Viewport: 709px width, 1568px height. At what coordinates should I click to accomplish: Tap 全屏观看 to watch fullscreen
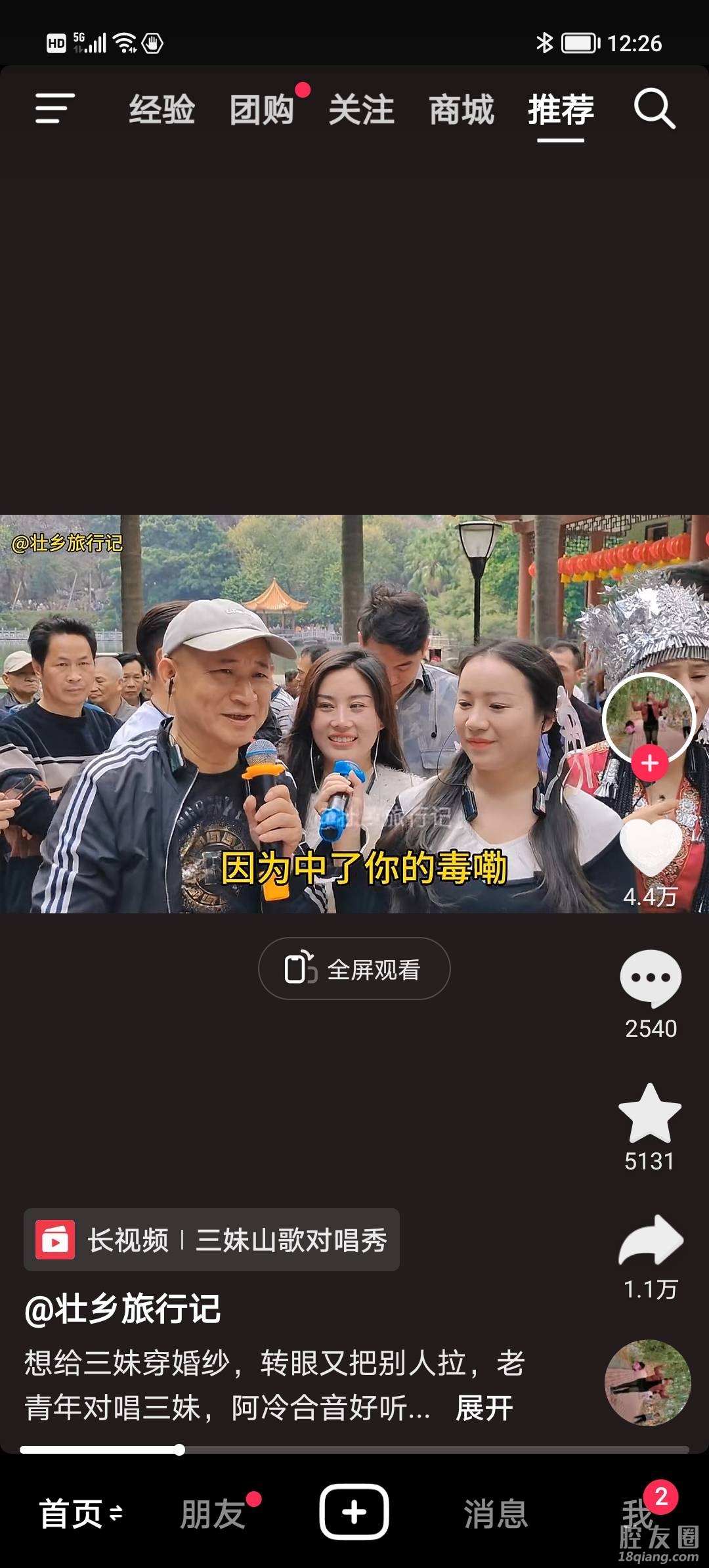354,969
